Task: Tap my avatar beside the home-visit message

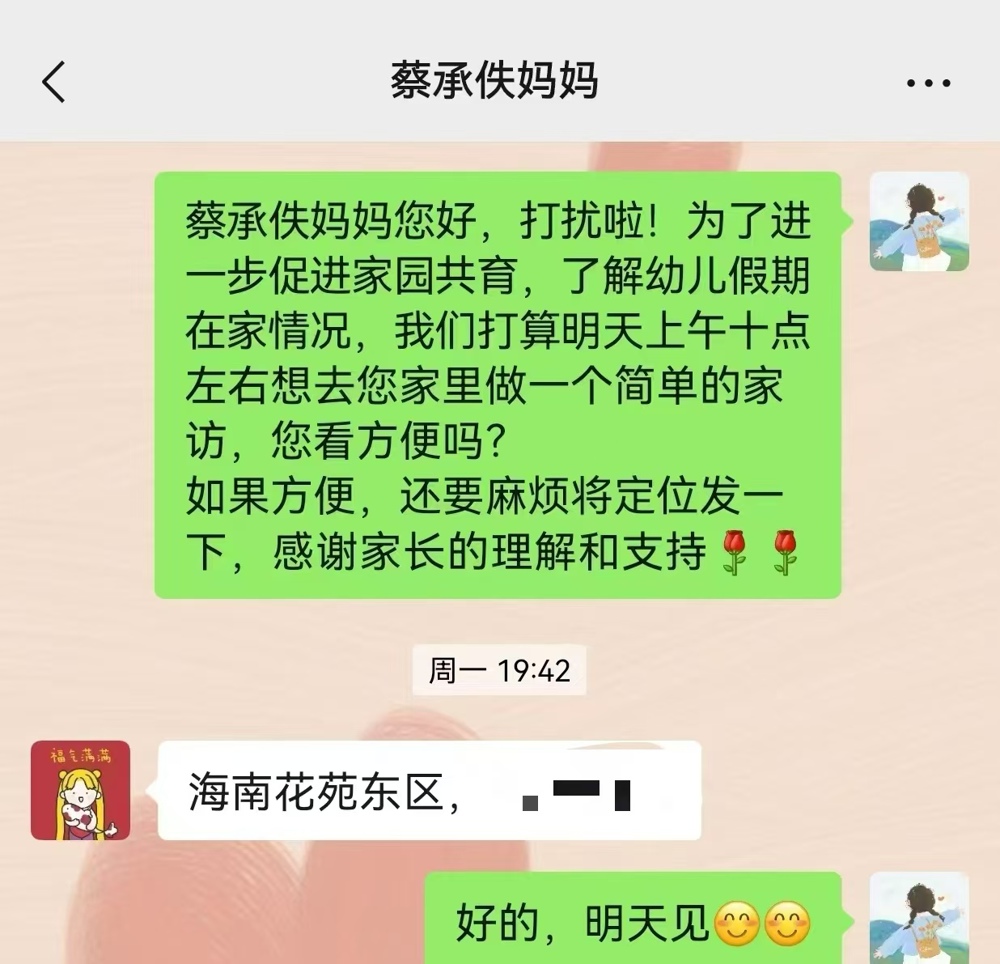Action: [x=919, y=222]
